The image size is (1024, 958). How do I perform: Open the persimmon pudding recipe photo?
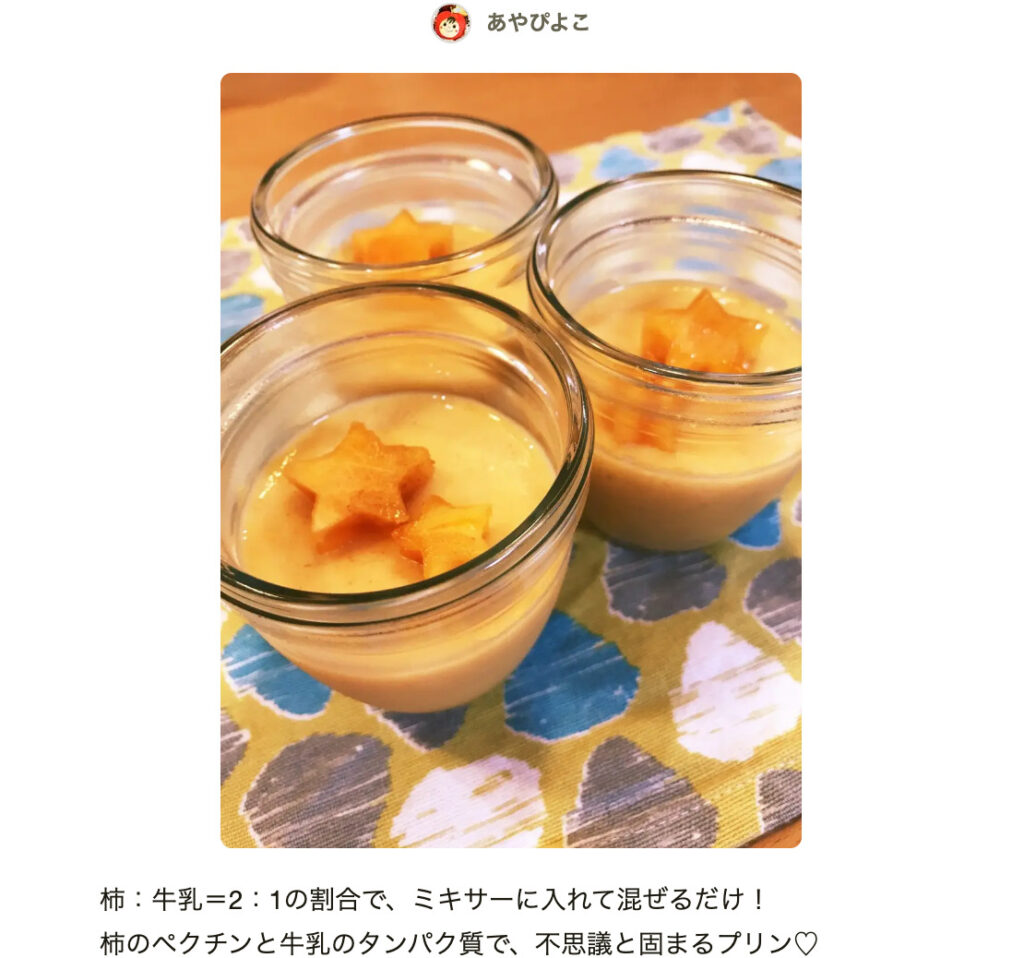(x=510, y=460)
